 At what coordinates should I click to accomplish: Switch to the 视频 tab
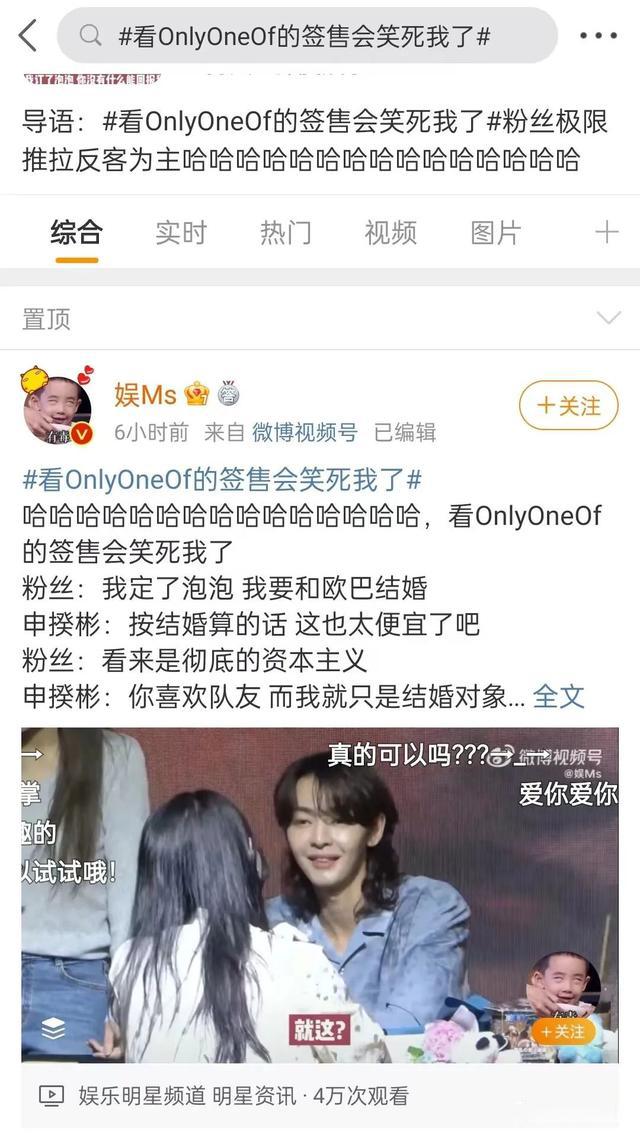tap(390, 233)
